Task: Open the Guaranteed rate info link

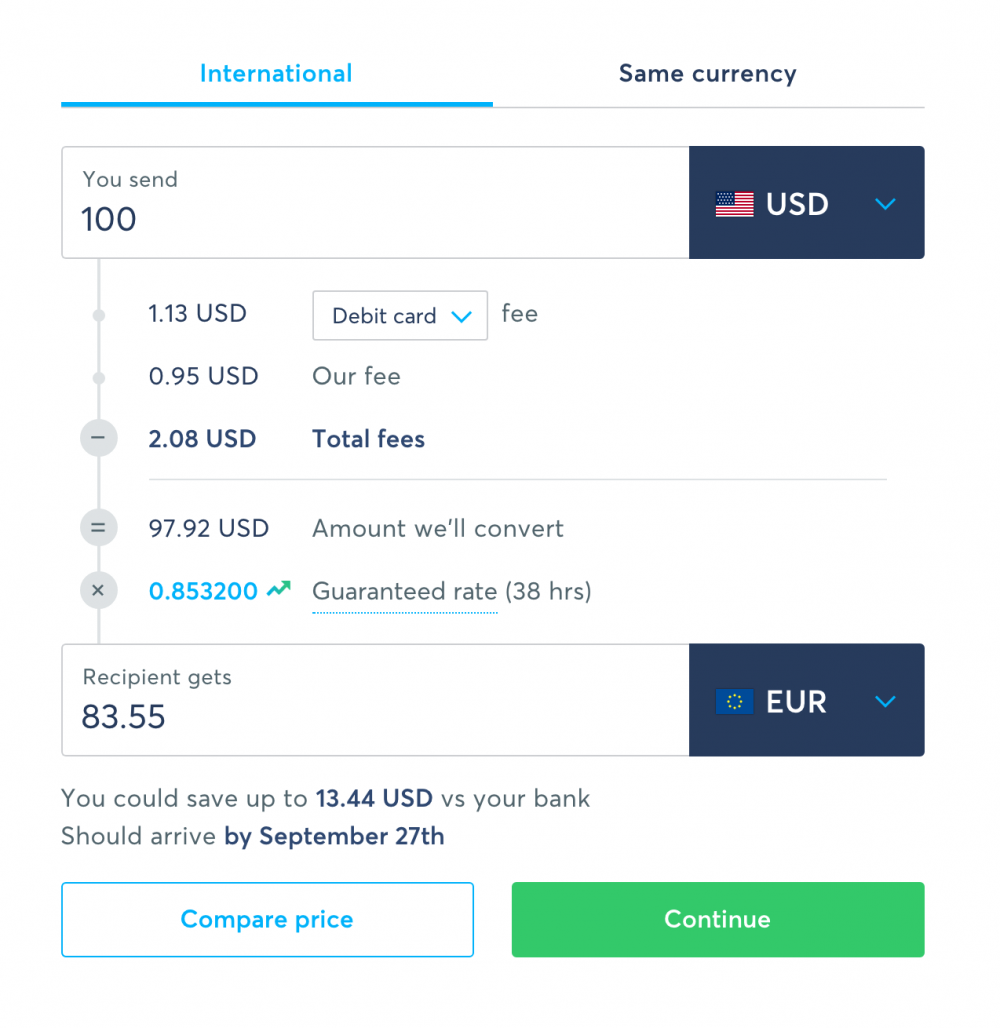Action: coord(404,592)
